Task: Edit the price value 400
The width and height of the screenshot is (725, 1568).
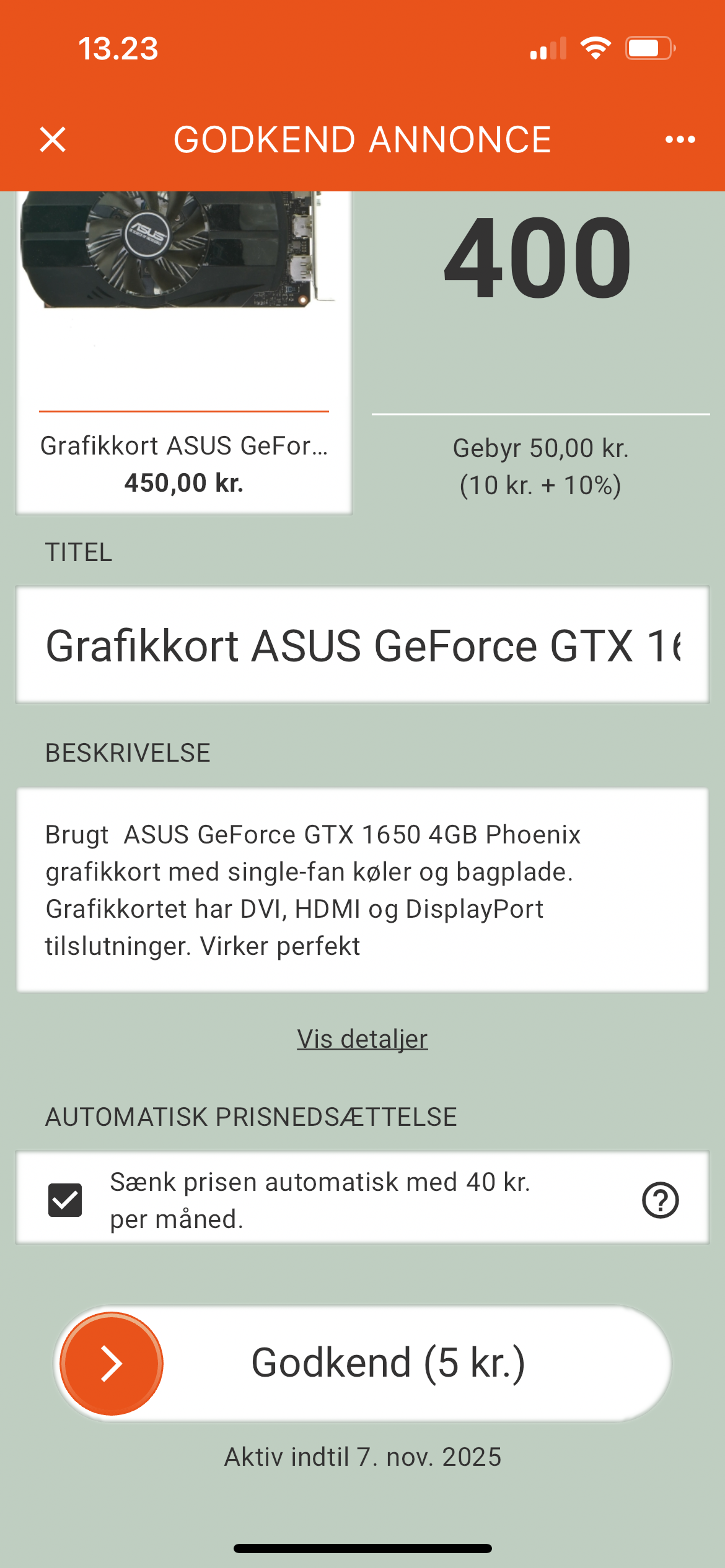Action: [x=538, y=258]
